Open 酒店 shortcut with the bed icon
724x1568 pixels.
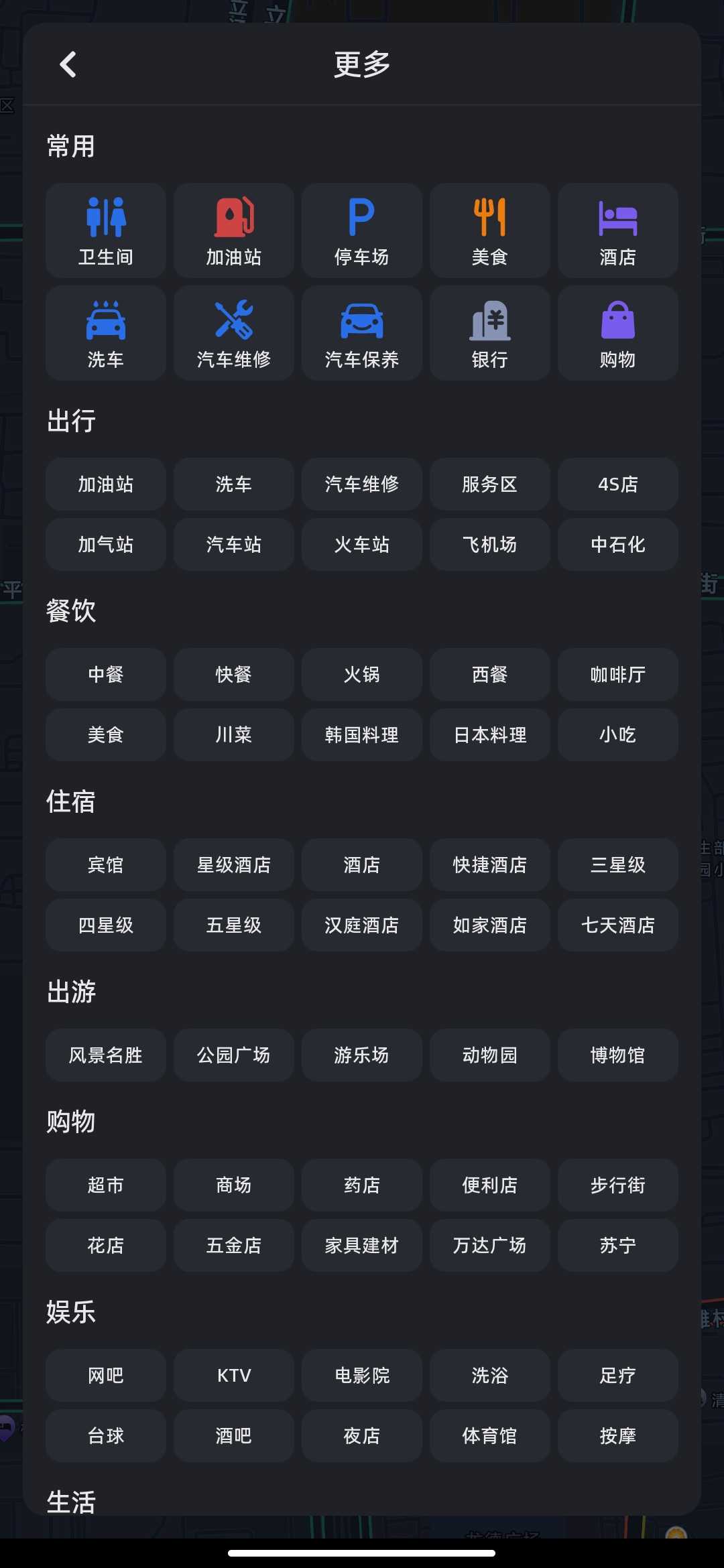pyautogui.click(x=617, y=230)
